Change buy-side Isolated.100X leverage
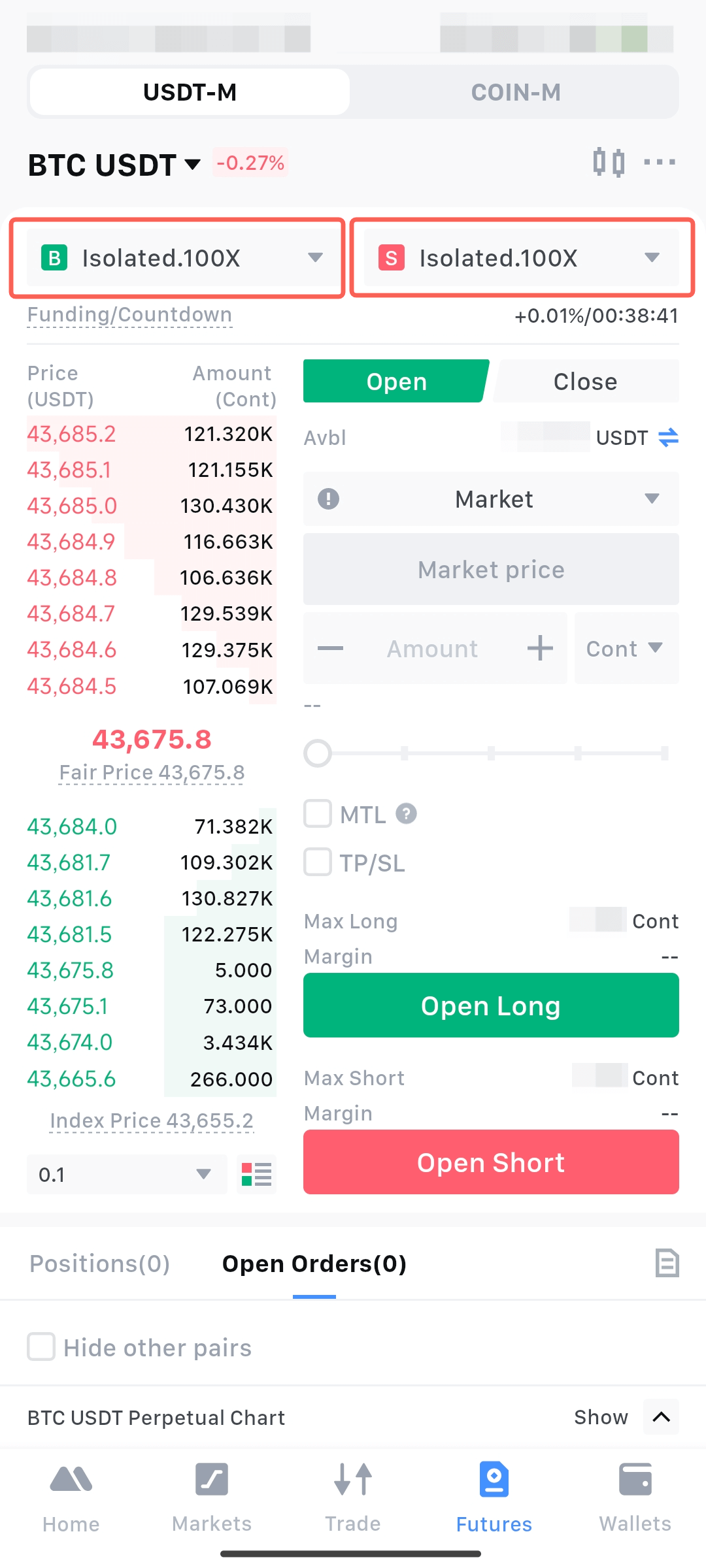The image size is (706, 1568). [177, 258]
